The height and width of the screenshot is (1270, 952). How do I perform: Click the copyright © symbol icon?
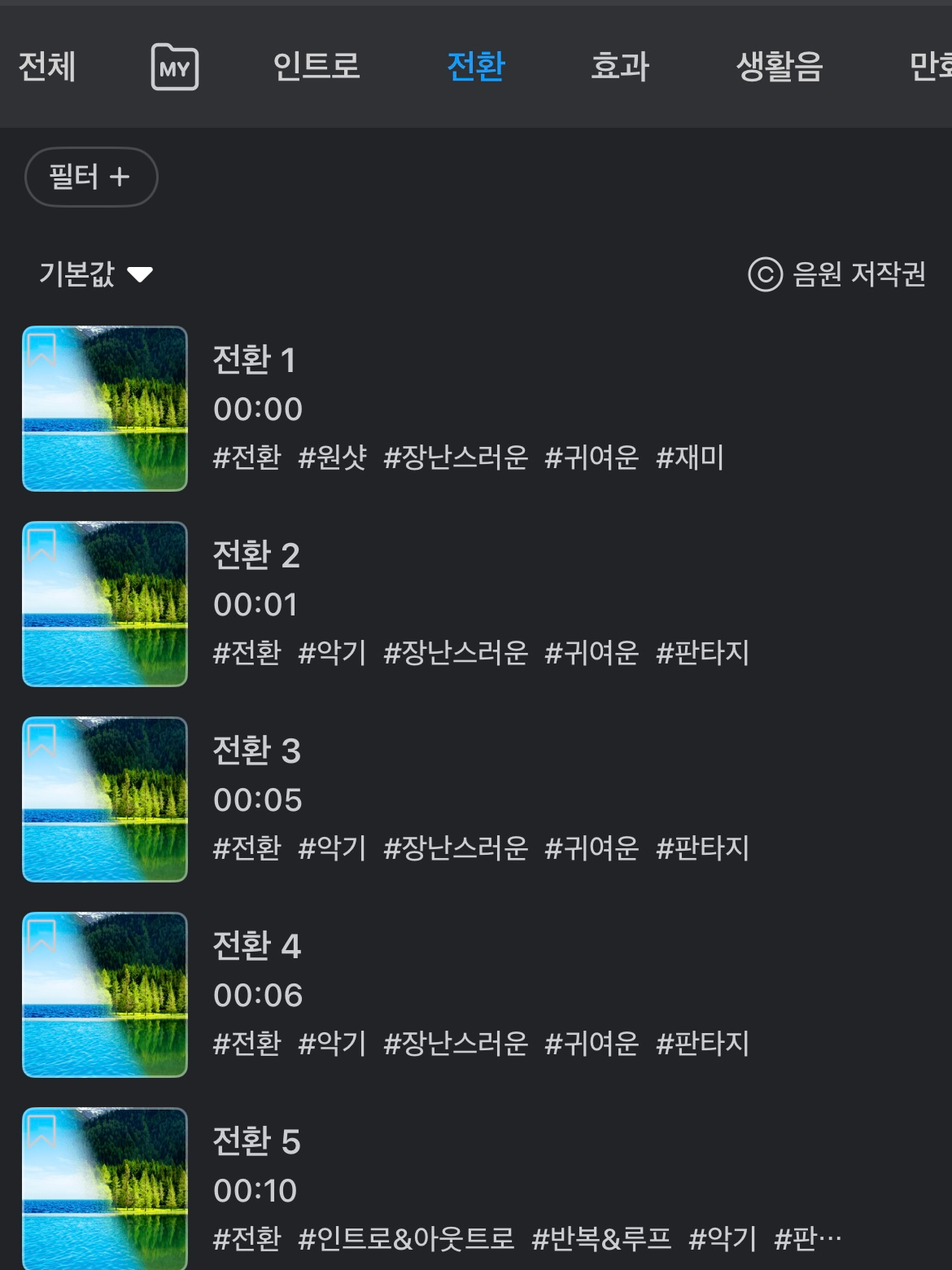coord(762,275)
